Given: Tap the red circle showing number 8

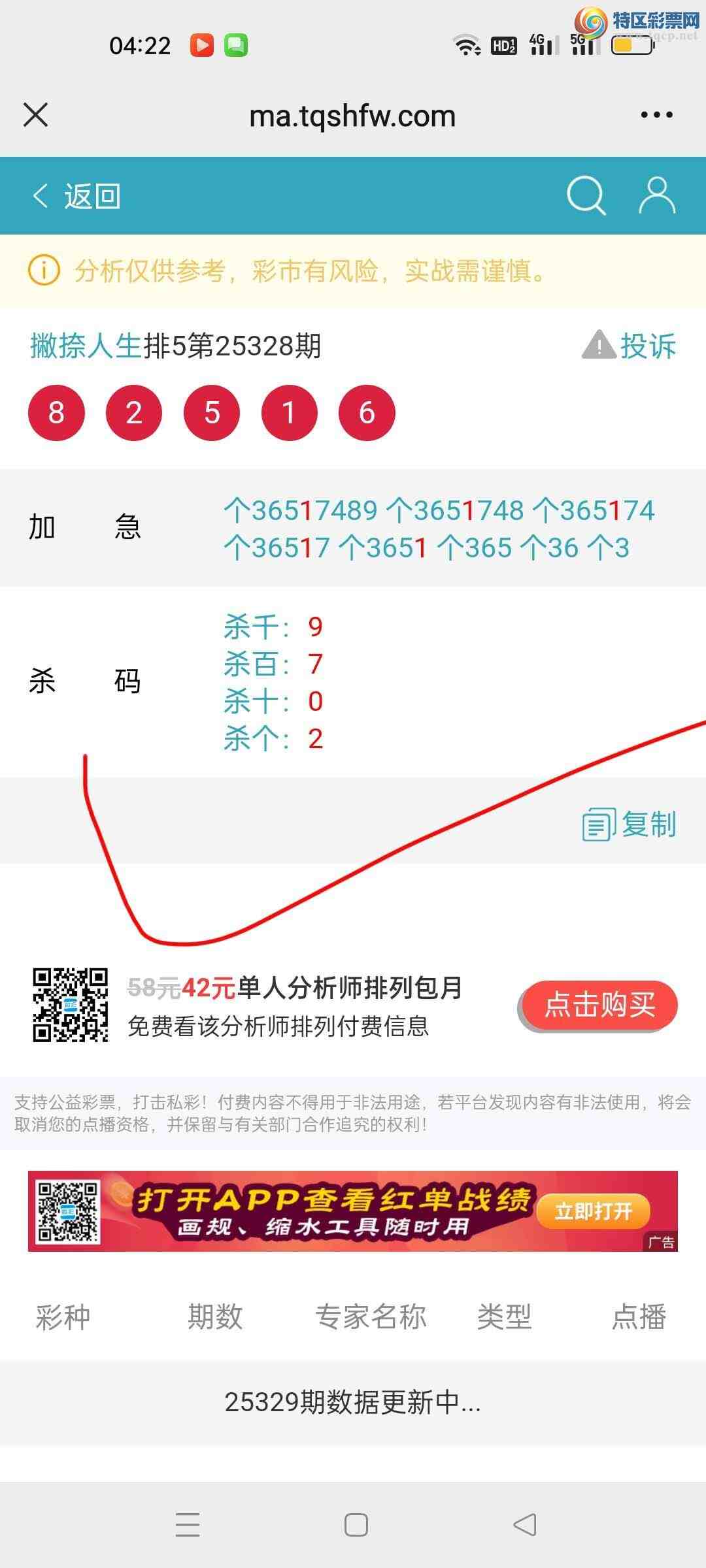Looking at the screenshot, I should tap(56, 412).
